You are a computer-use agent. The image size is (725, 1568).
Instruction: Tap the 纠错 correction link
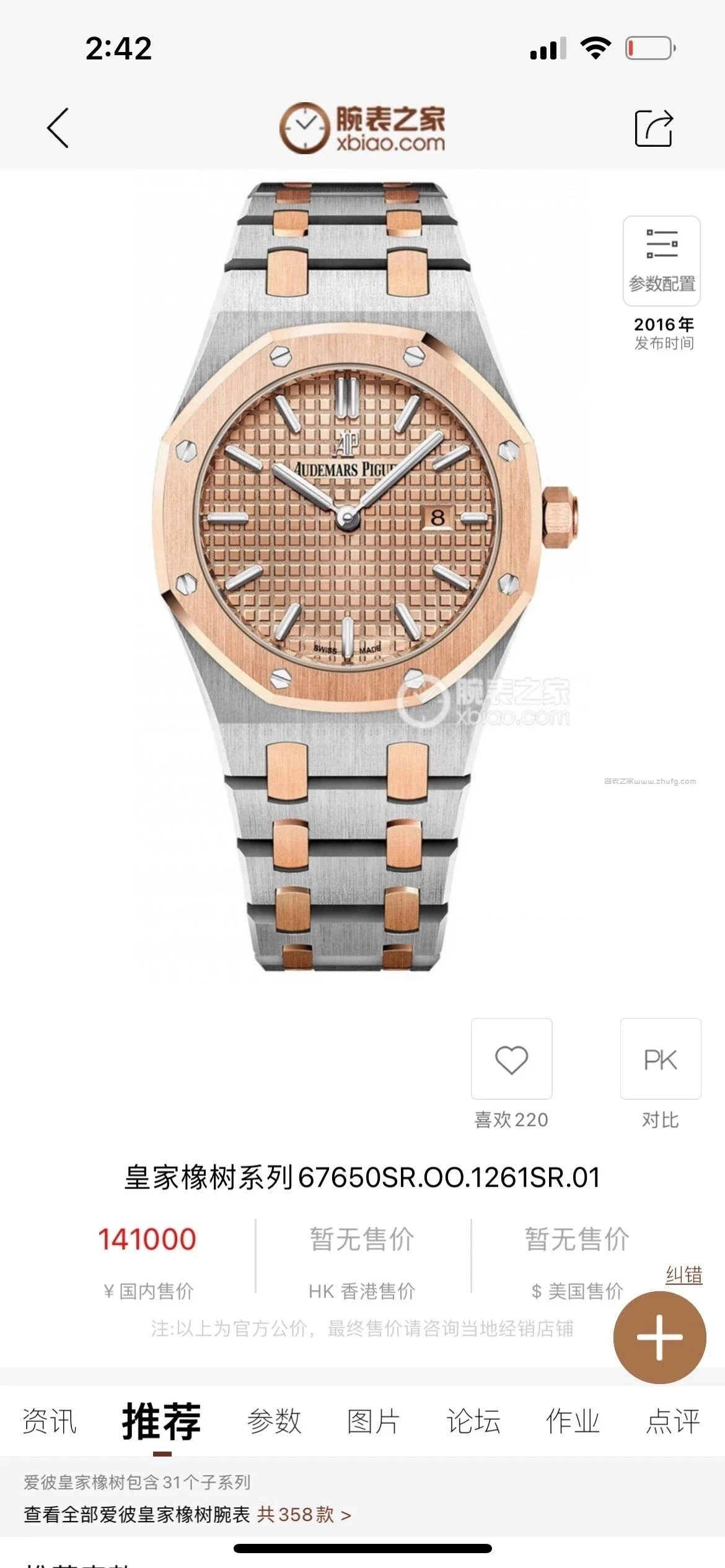click(x=683, y=1275)
